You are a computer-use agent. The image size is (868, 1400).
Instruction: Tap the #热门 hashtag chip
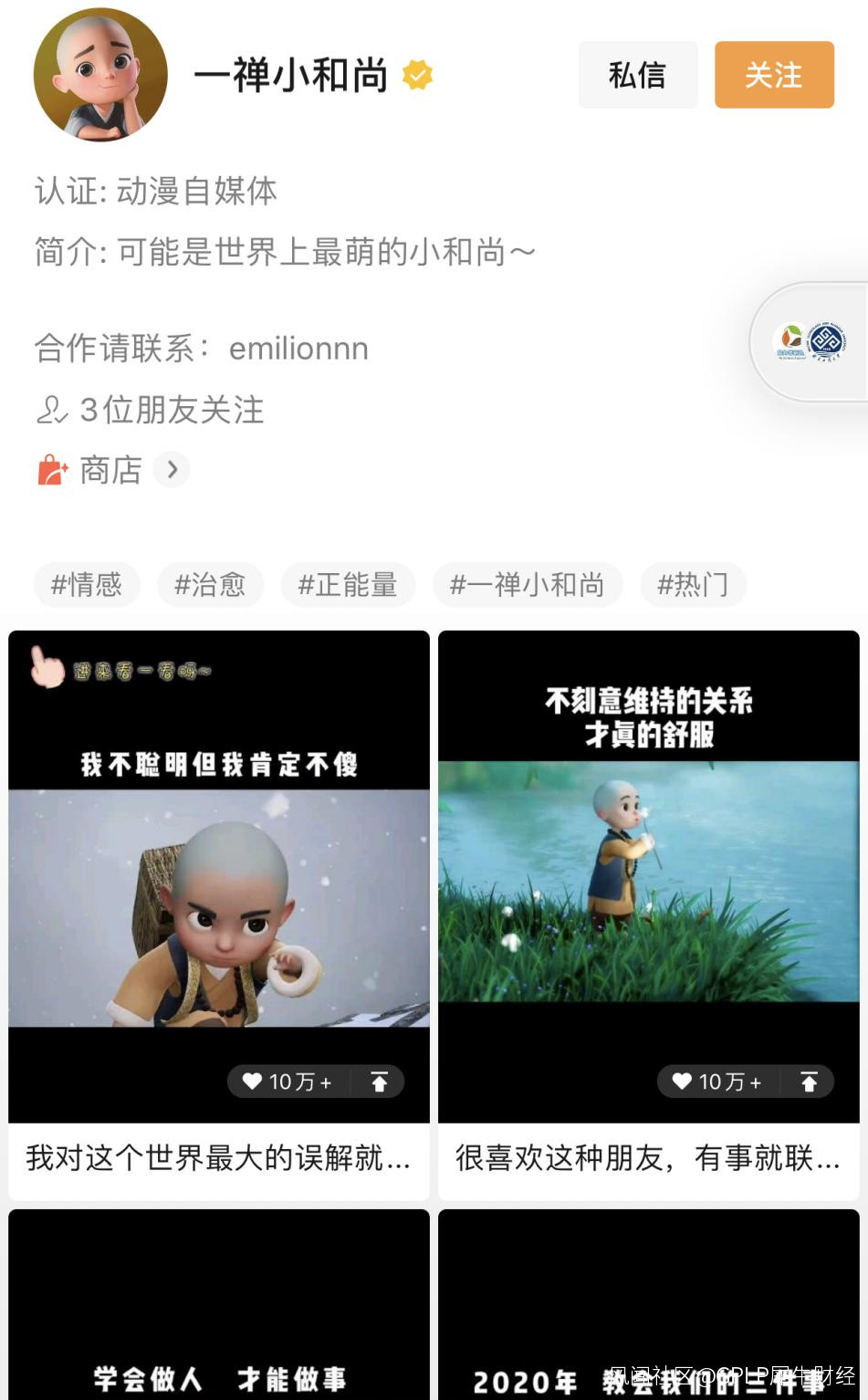[x=693, y=584]
